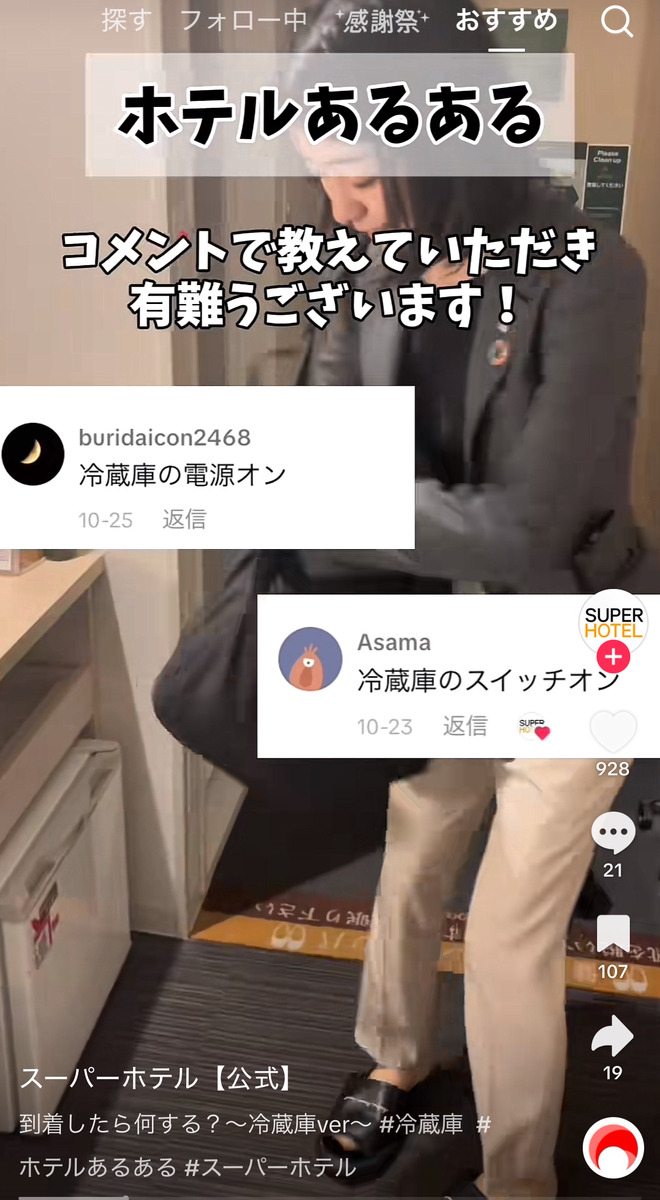Follow Super Hotel with the plus button
Screen dimensions: 660x1200
point(612,657)
